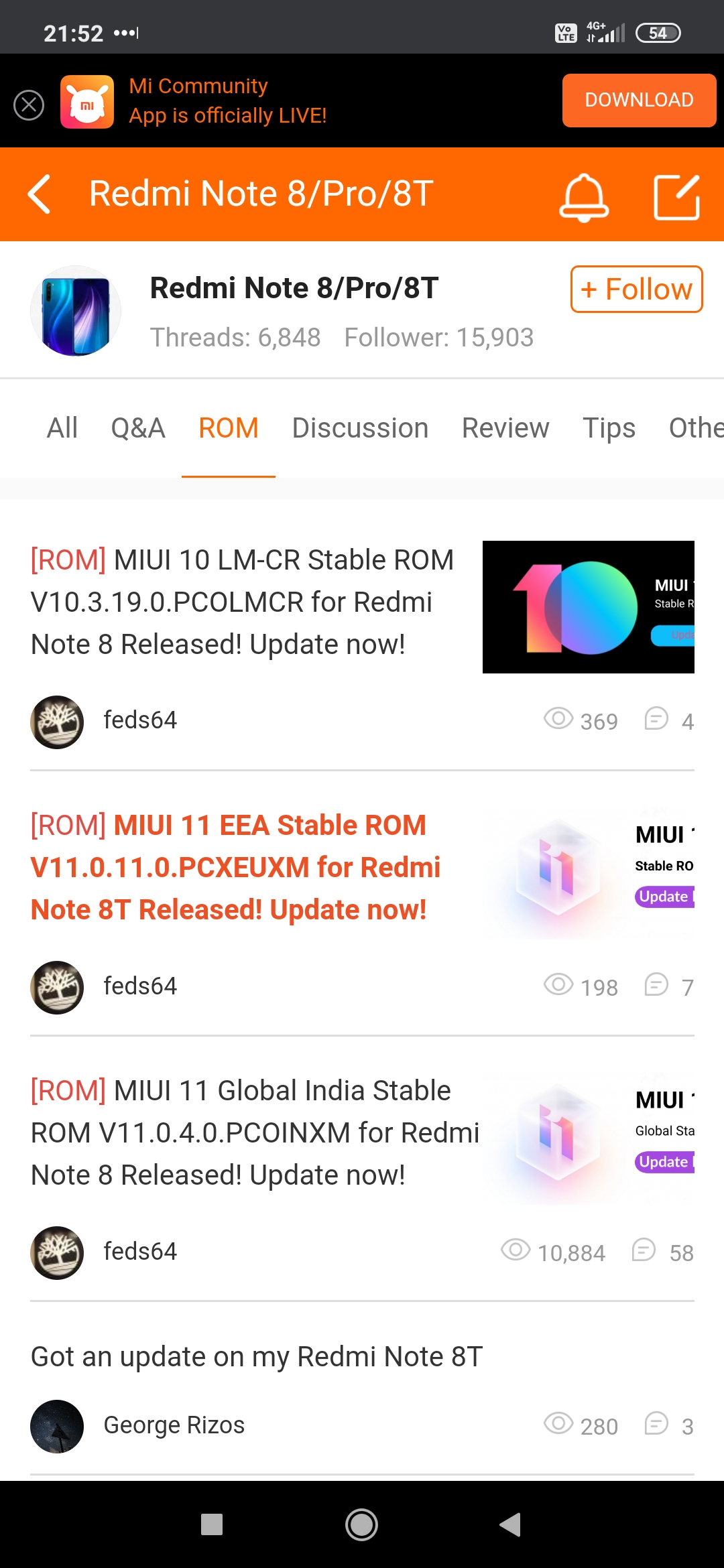Follow the Redmi Note 8/Pro/8T forum
This screenshot has width=724, height=1568.
point(636,289)
